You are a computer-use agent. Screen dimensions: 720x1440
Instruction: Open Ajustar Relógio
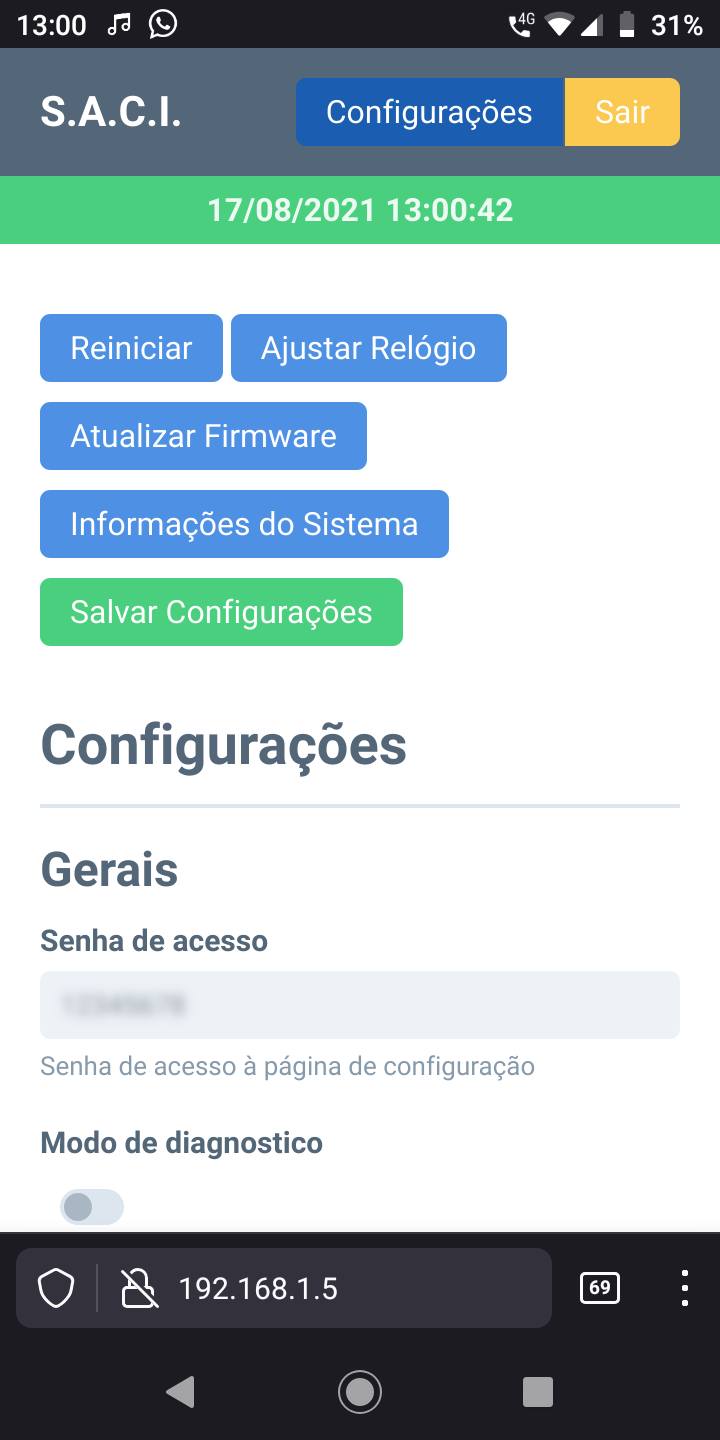click(x=368, y=348)
